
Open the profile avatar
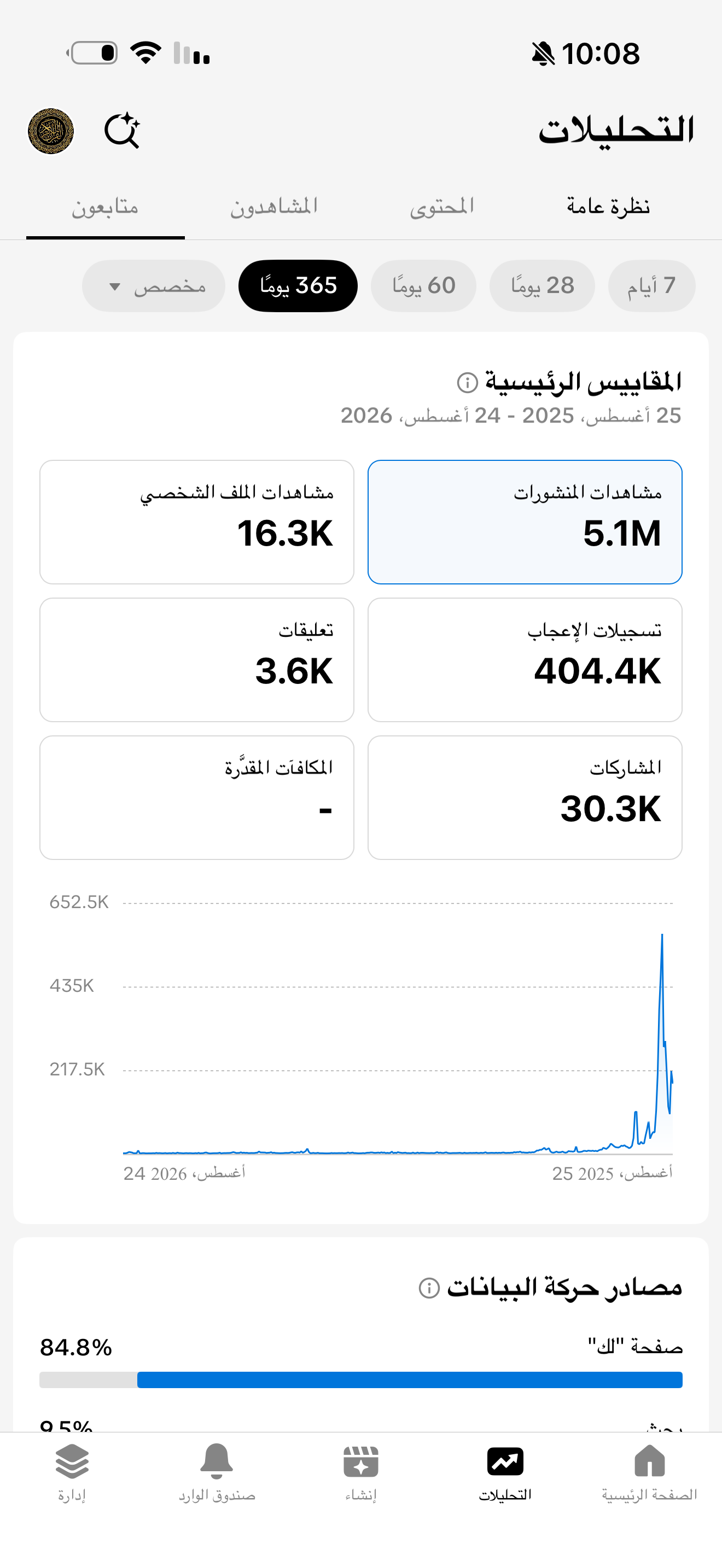click(x=51, y=131)
